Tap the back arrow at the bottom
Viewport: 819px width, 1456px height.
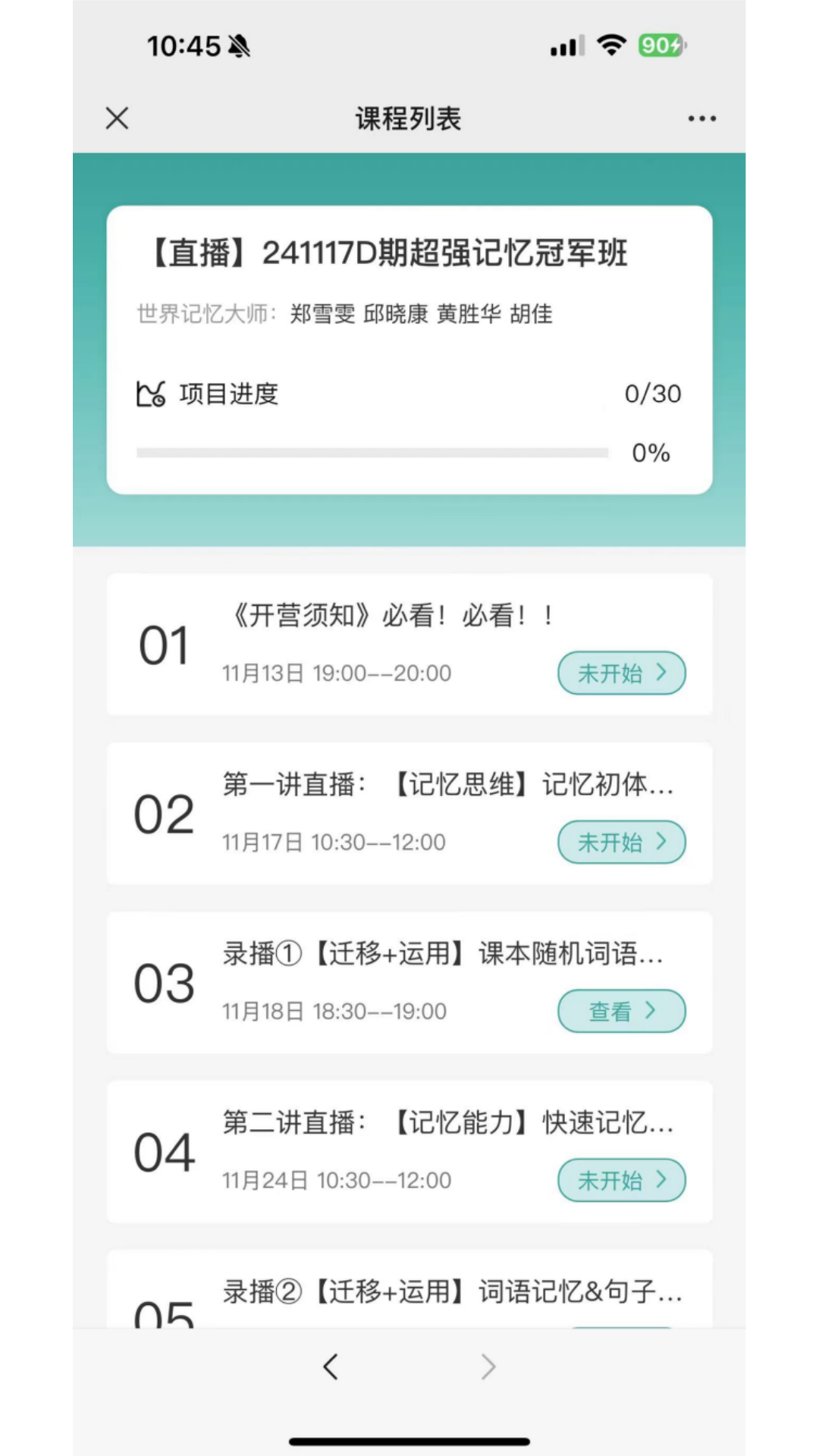click(330, 1367)
